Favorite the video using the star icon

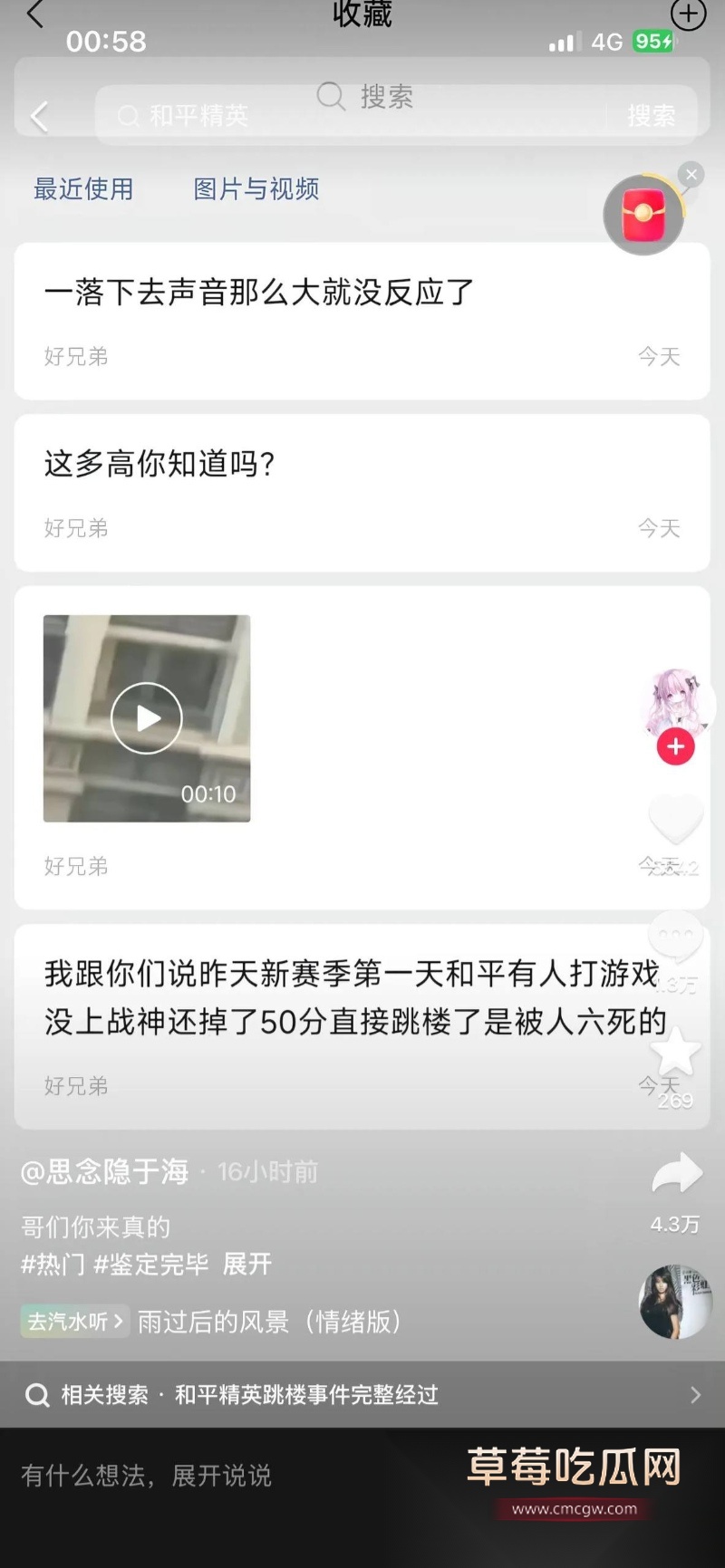tap(674, 1051)
